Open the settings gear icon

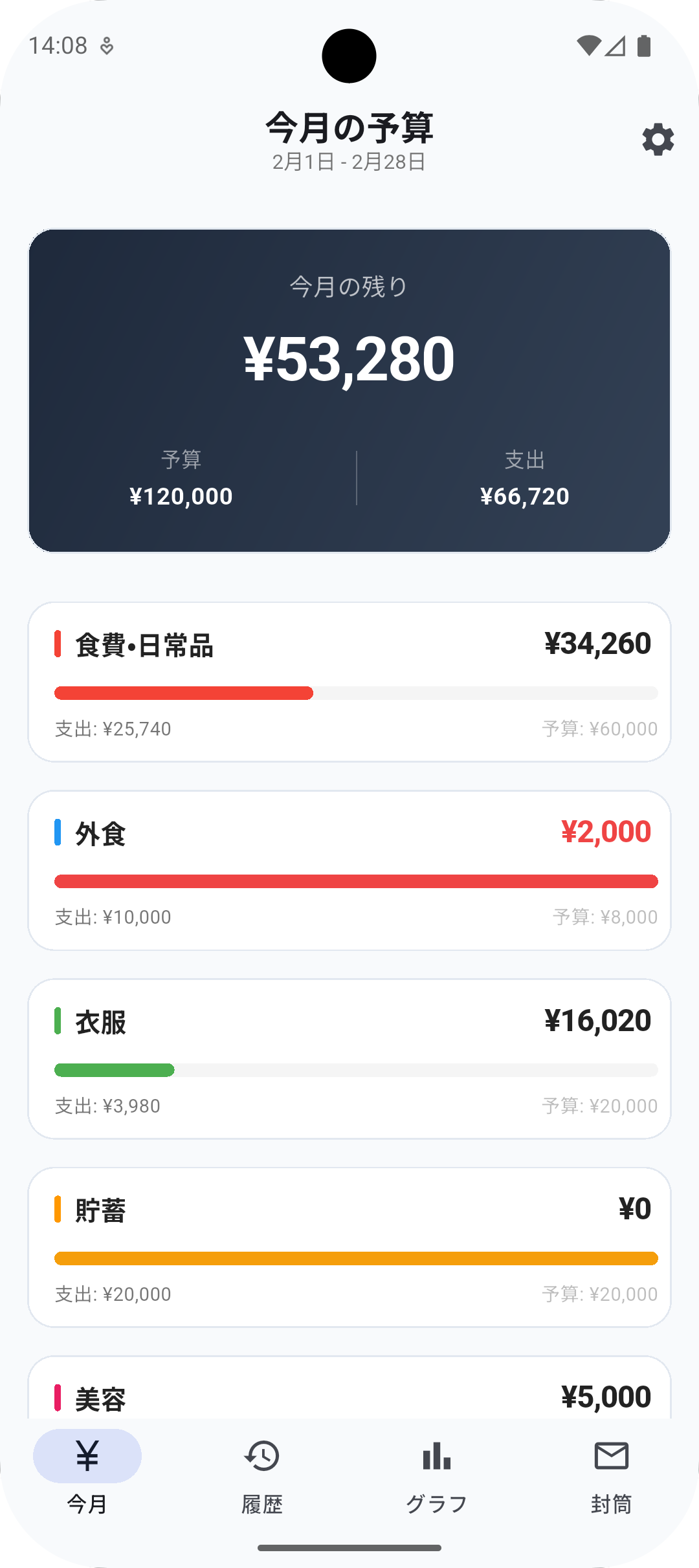pyautogui.click(x=658, y=140)
